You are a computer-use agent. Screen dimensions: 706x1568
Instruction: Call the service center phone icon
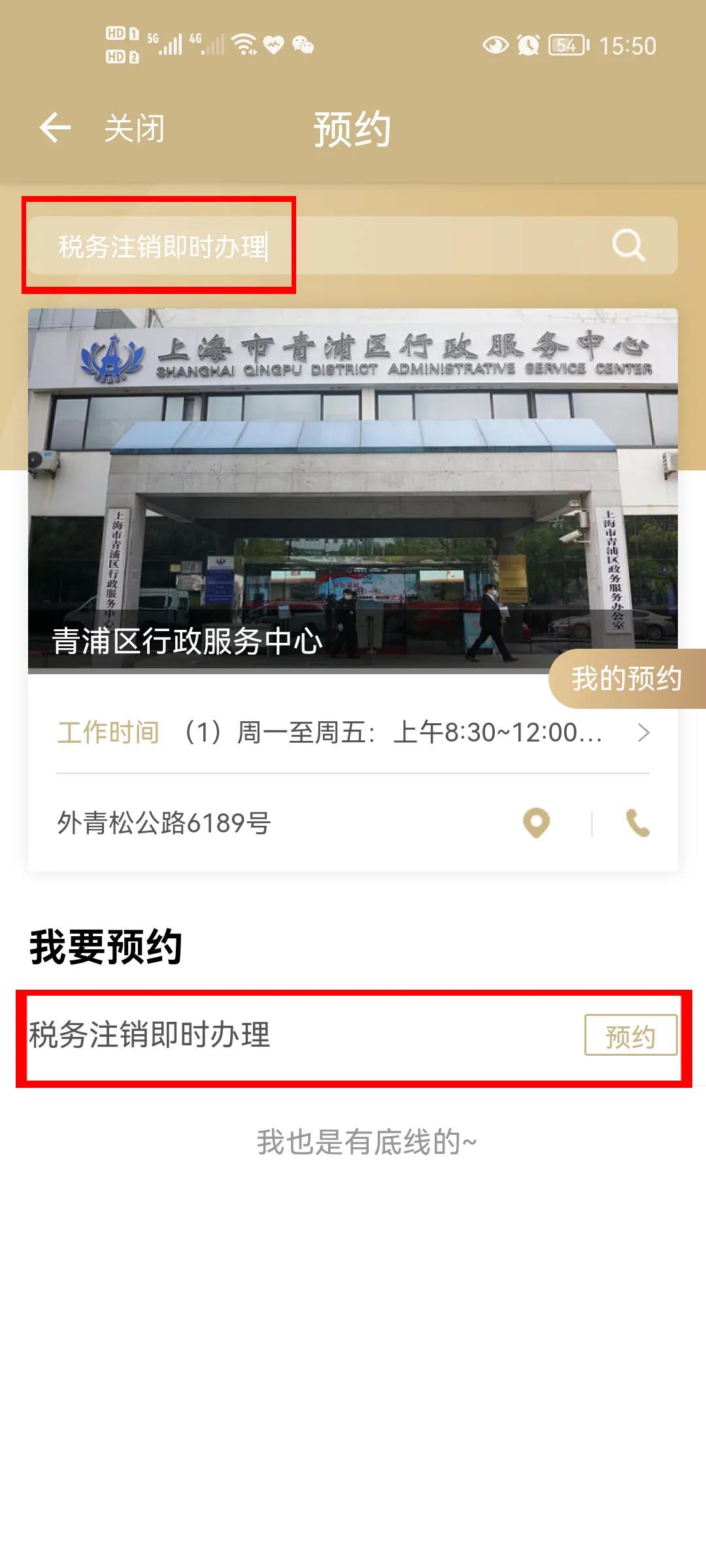(x=637, y=823)
